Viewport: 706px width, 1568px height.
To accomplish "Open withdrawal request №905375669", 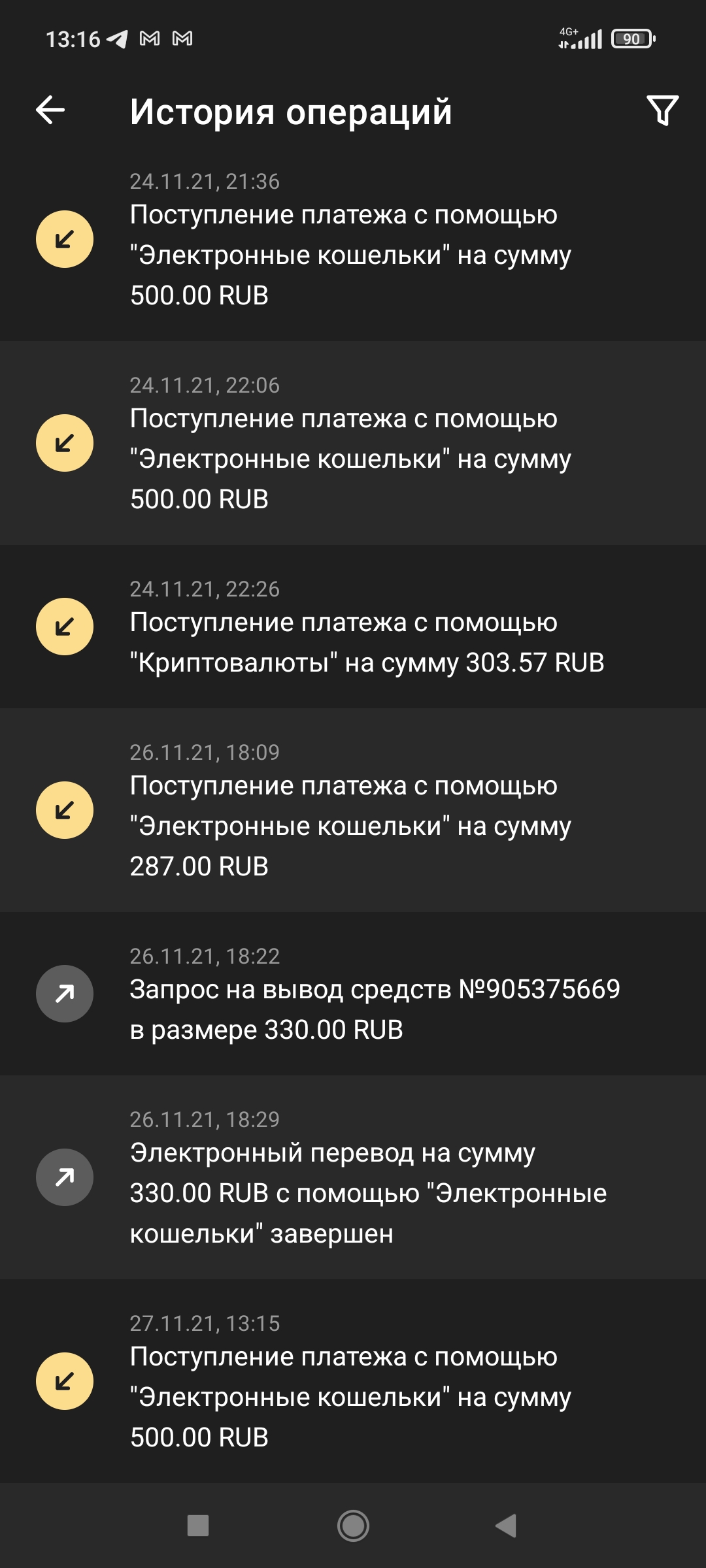I will pos(353,994).
